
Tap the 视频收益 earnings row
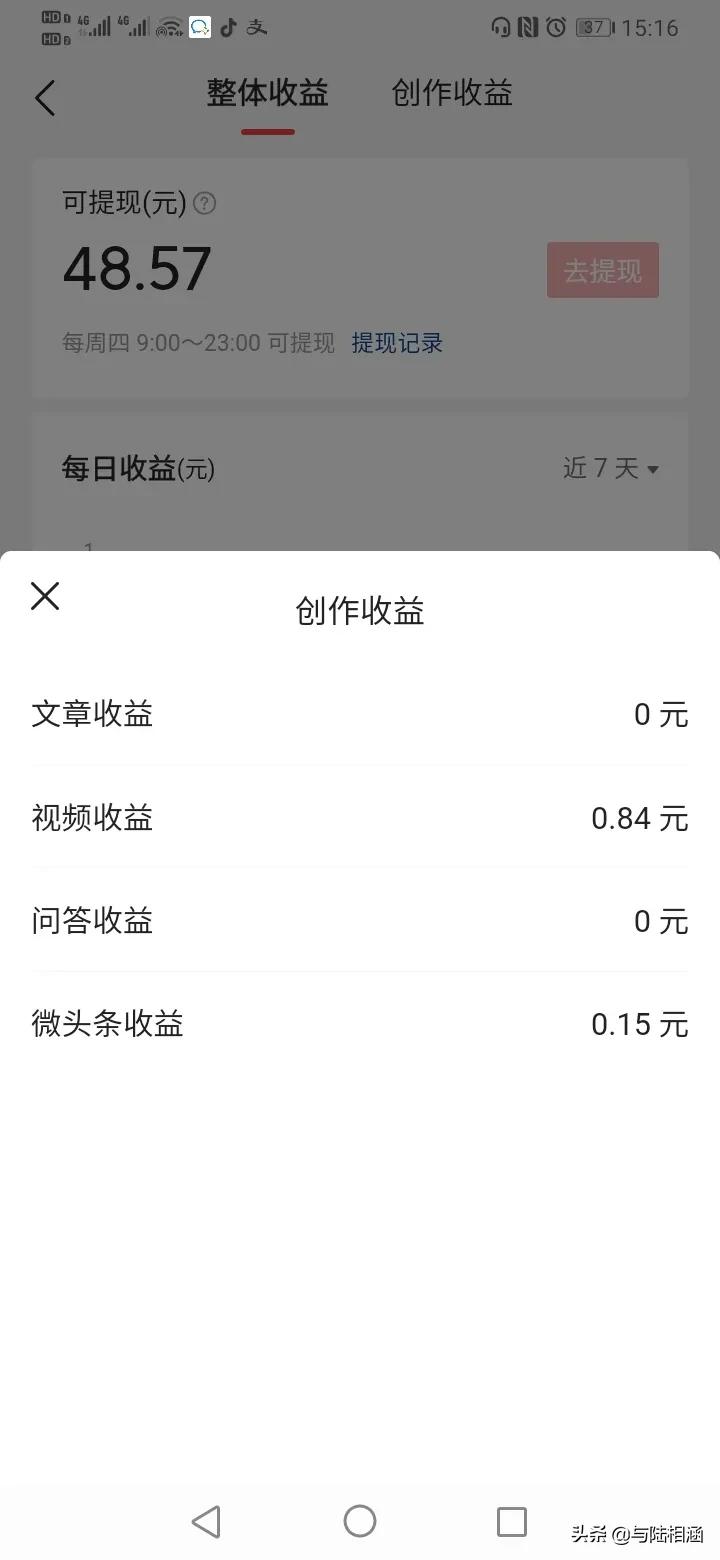(x=360, y=818)
